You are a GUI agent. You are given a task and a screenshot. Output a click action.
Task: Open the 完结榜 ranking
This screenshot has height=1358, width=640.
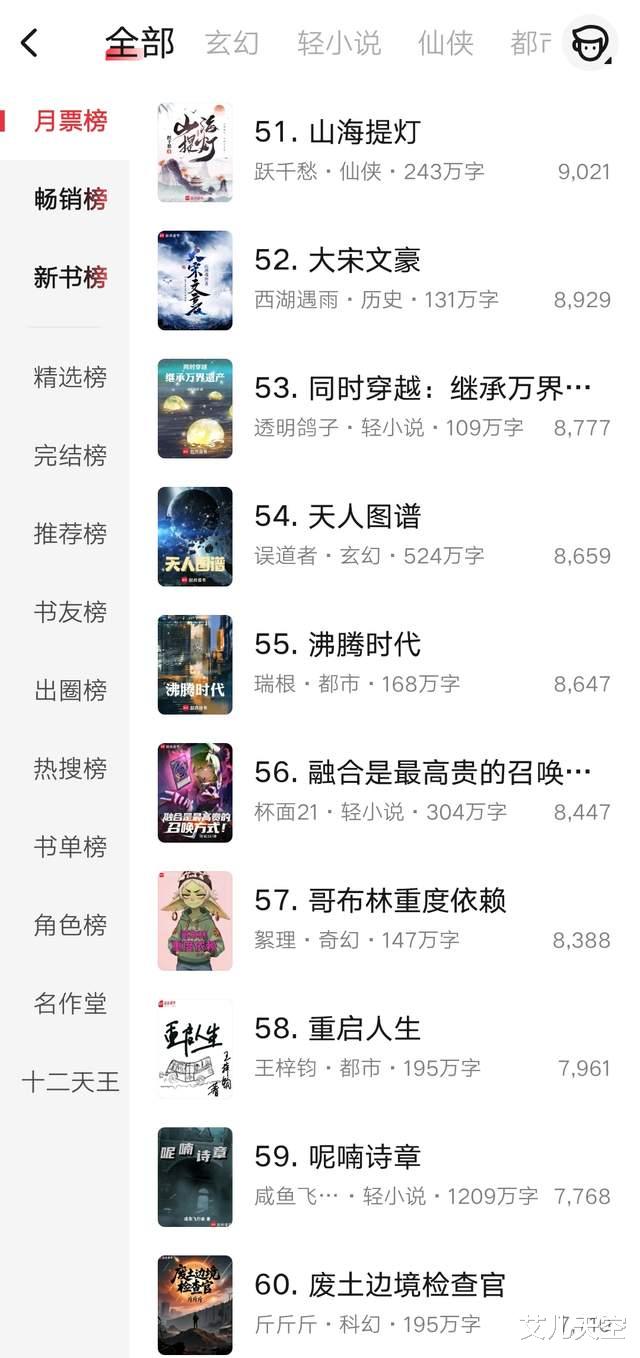pos(70,455)
